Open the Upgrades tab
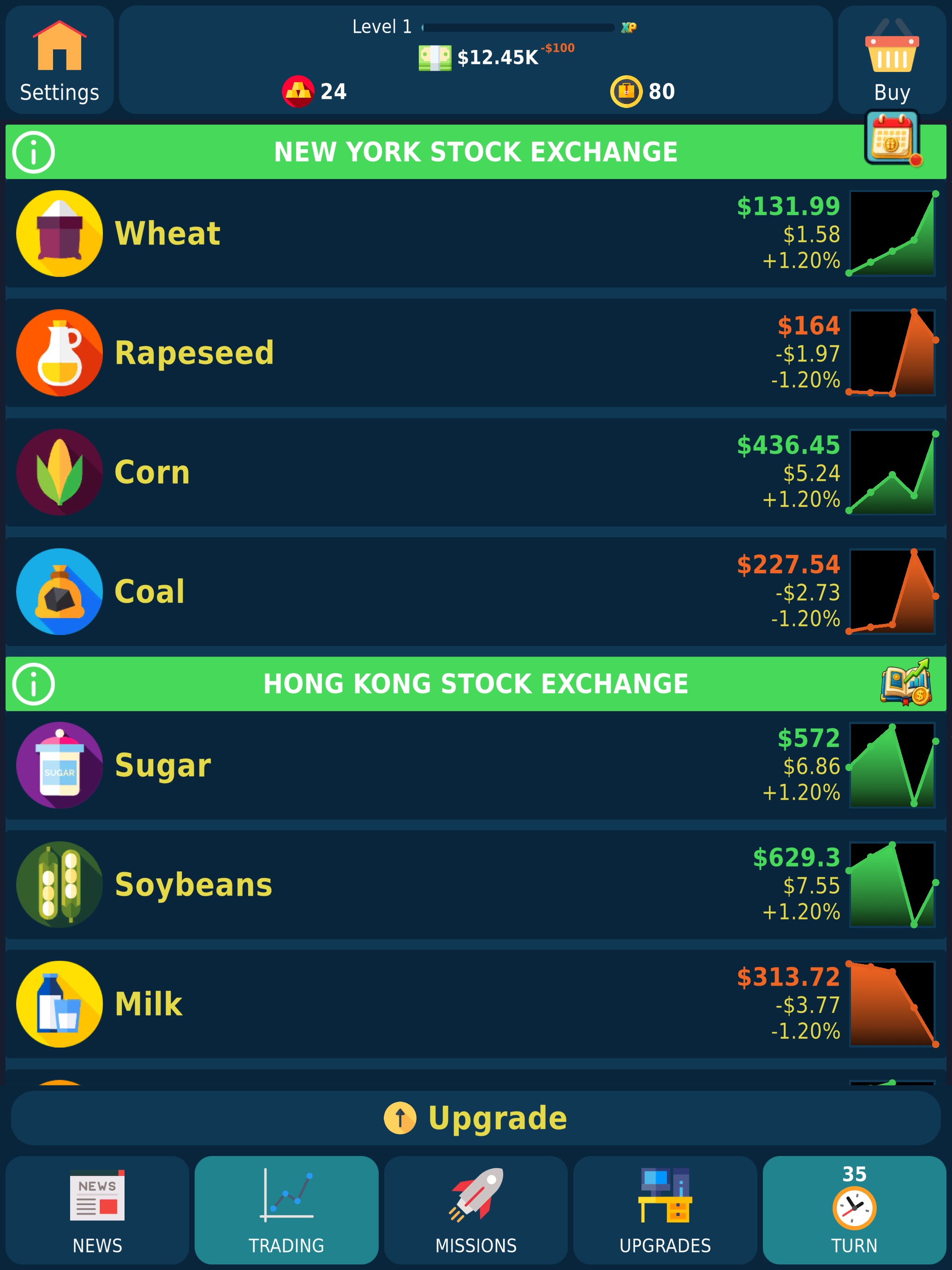952x1270 pixels. click(665, 1210)
